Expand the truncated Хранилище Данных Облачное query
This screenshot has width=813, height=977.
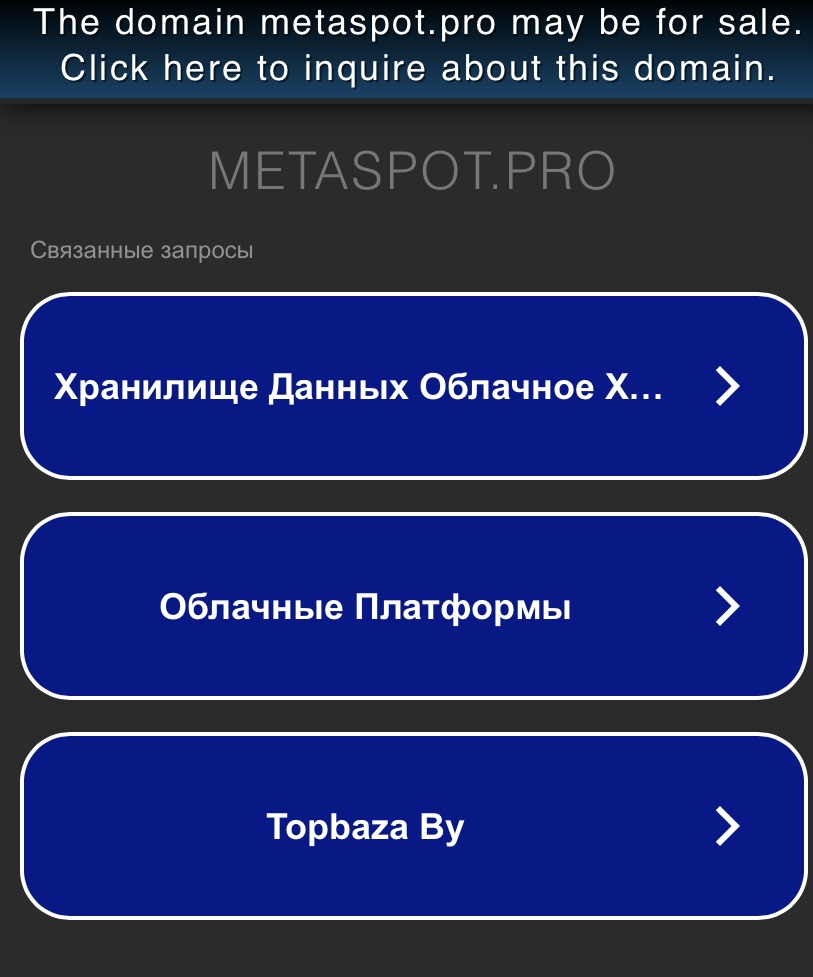(358, 386)
